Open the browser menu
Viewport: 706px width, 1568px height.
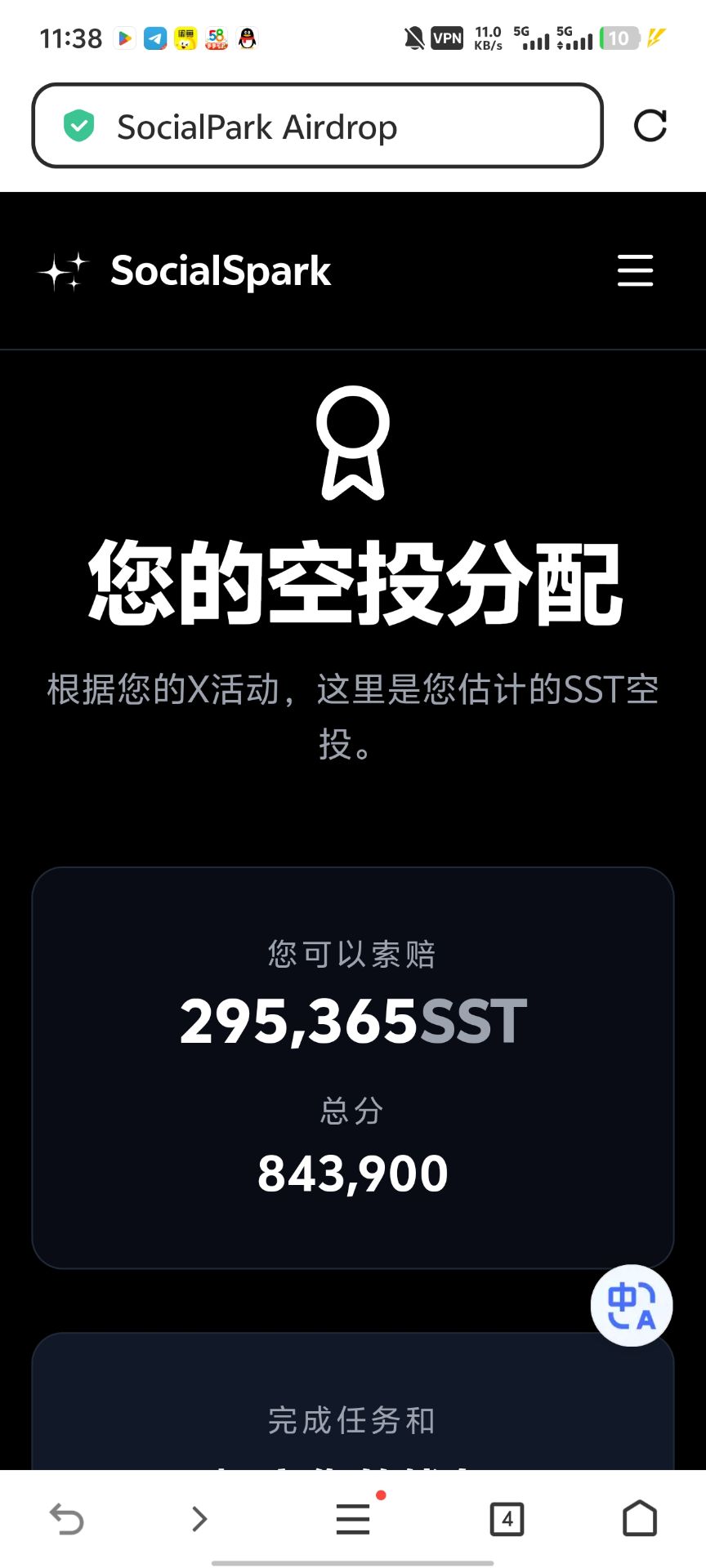[353, 1519]
